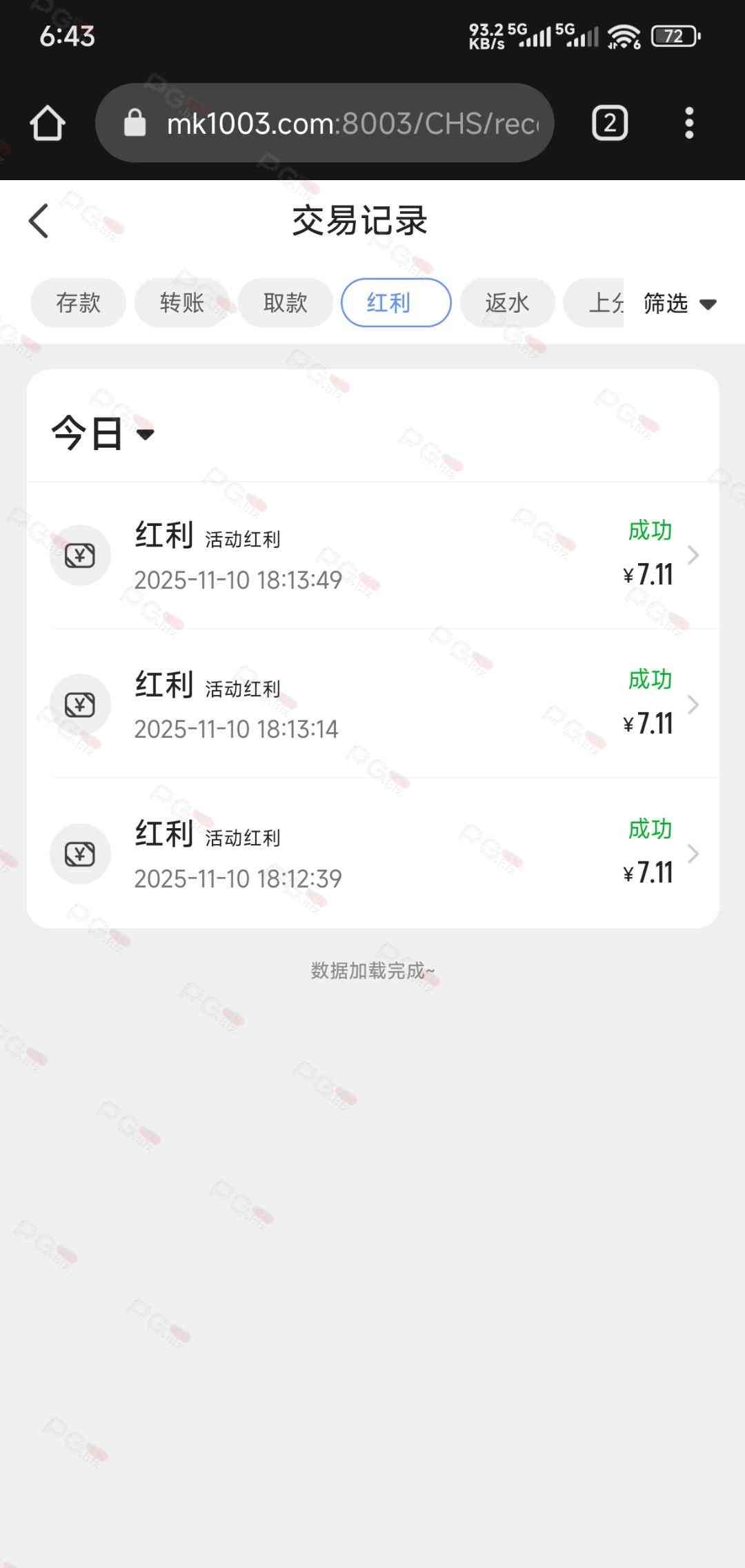This screenshot has height=1568, width=745.
Task: Go back from the 交易记录 page
Action: (39, 221)
